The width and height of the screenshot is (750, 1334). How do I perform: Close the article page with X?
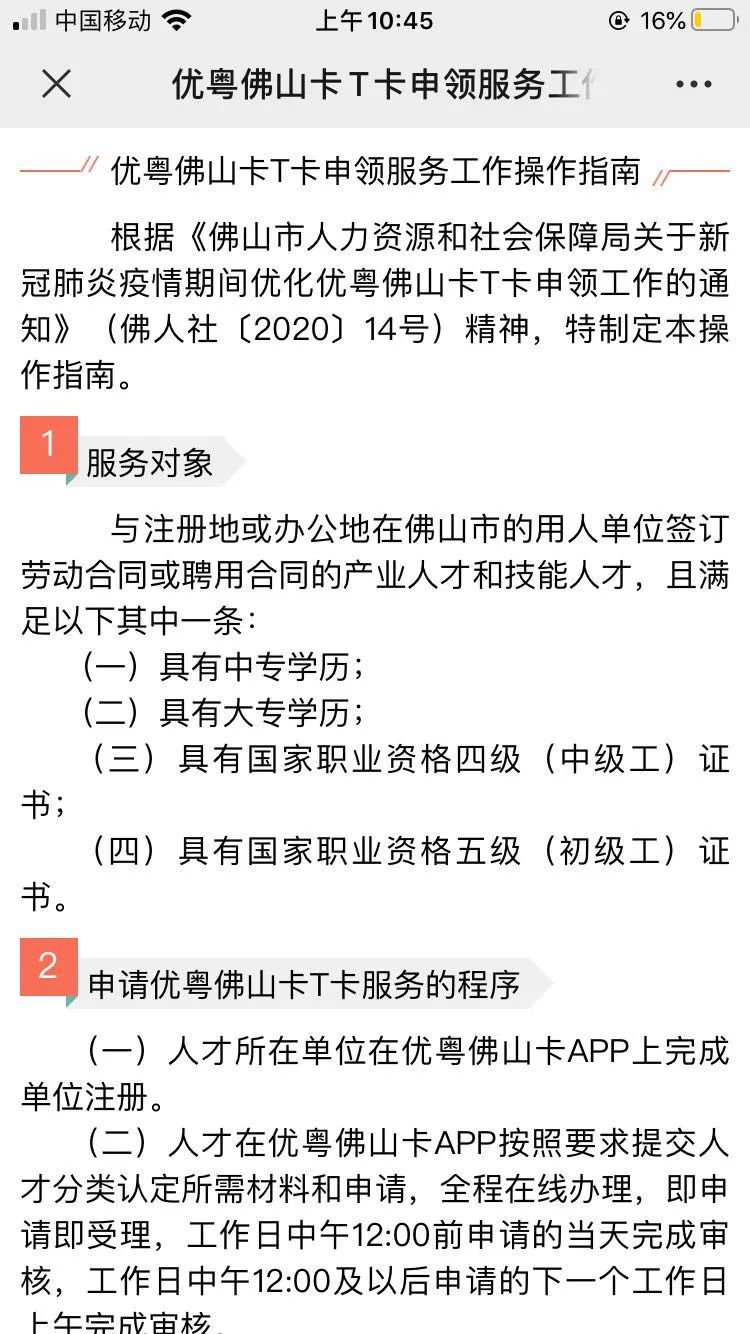(x=57, y=84)
